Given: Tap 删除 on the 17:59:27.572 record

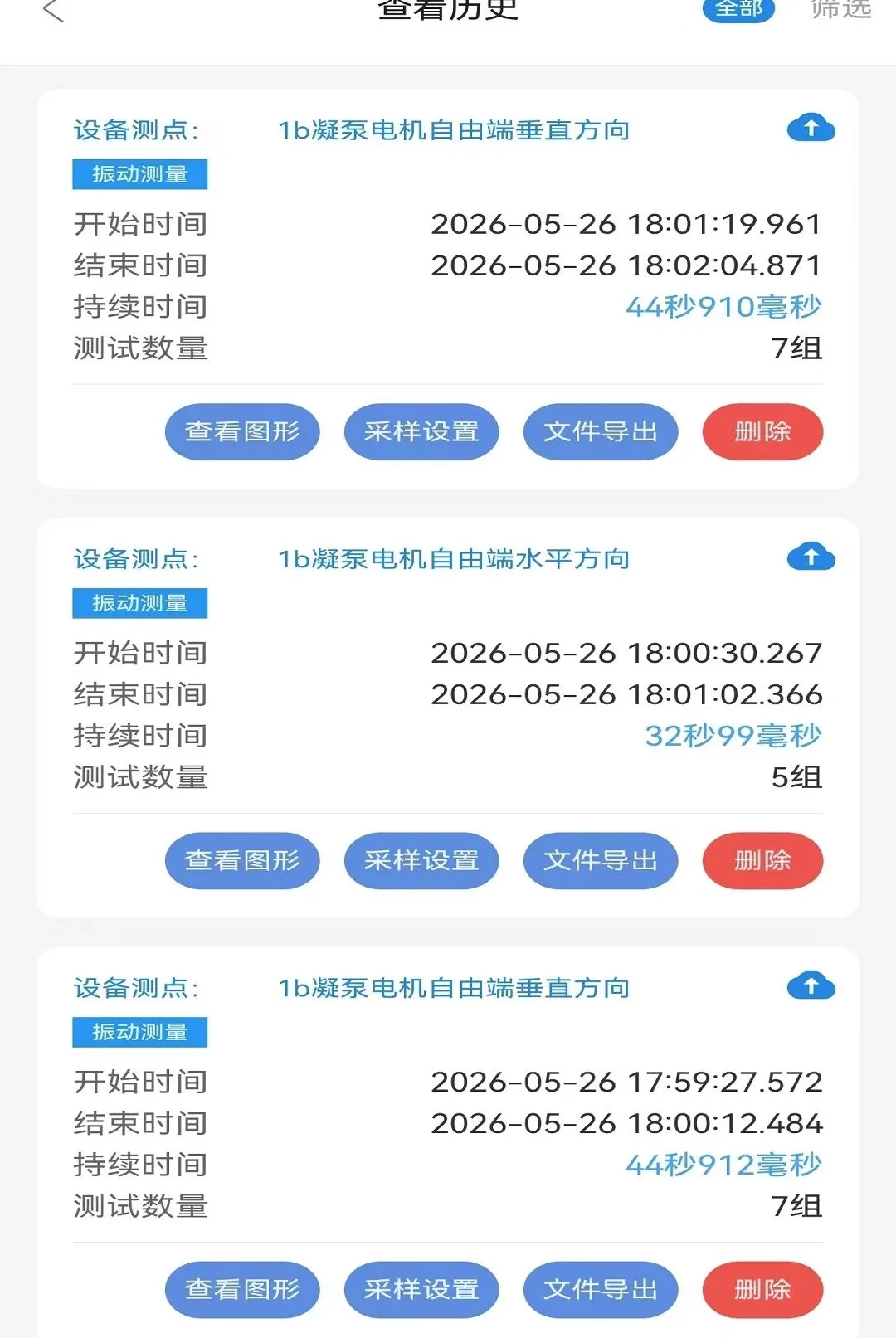Looking at the screenshot, I should [x=762, y=1289].
